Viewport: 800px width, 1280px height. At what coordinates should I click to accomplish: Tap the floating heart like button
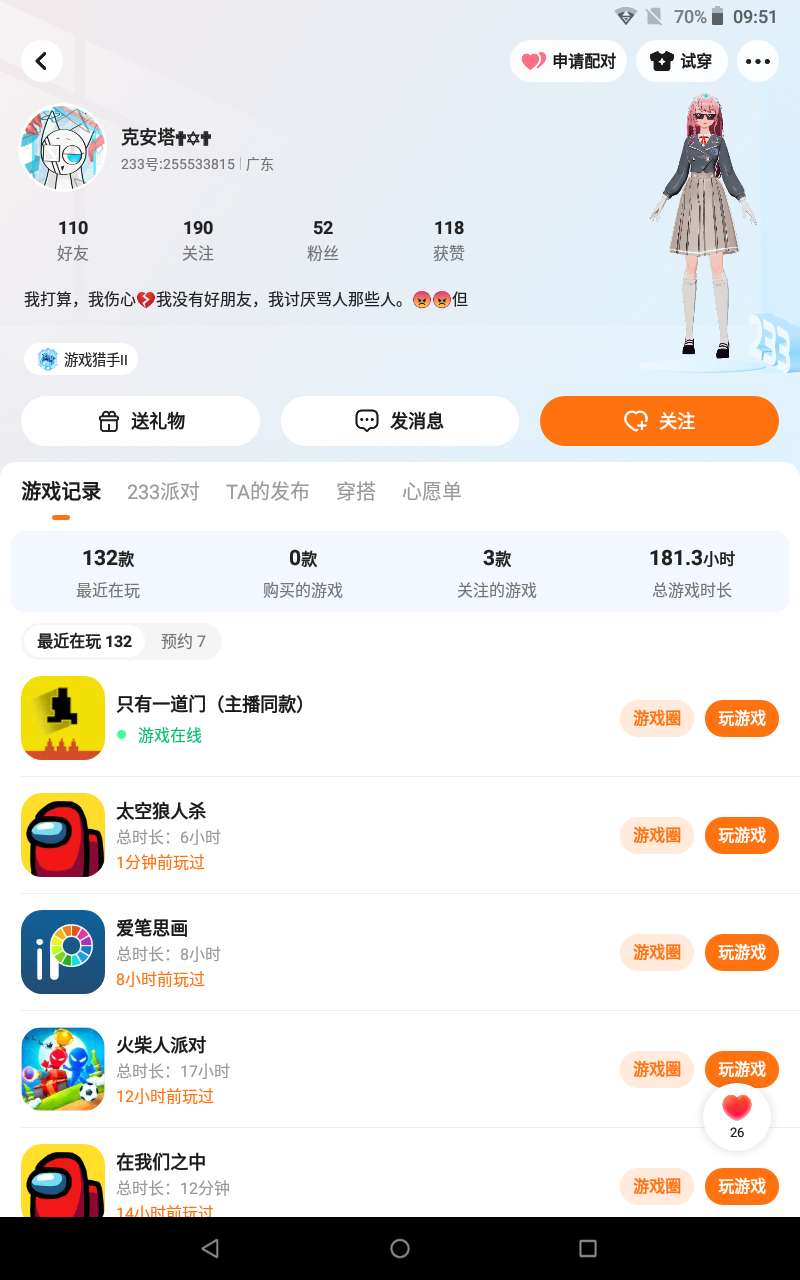pos(737,1117)
